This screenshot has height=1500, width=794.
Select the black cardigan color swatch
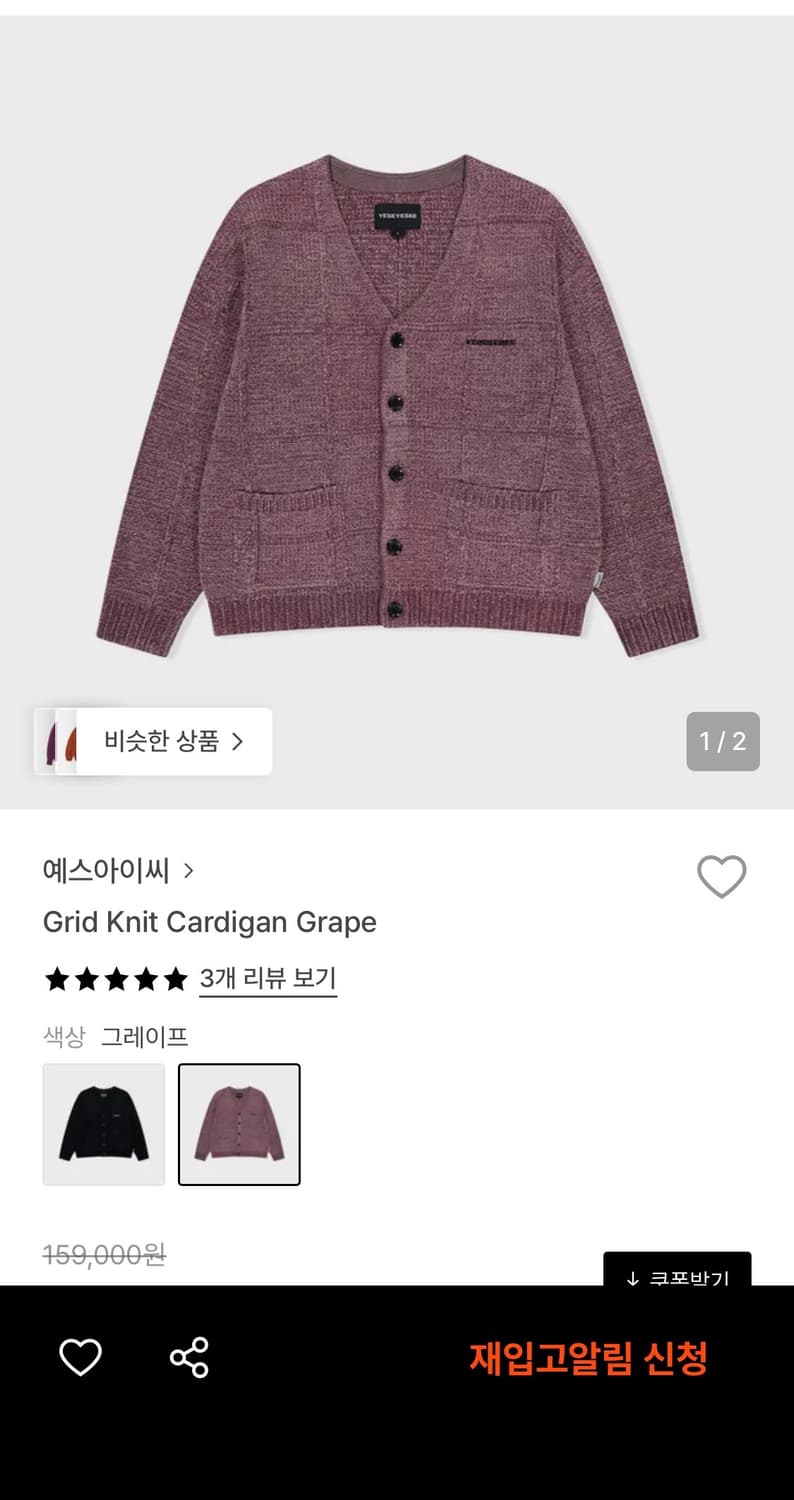click(x=104, y=1124)
